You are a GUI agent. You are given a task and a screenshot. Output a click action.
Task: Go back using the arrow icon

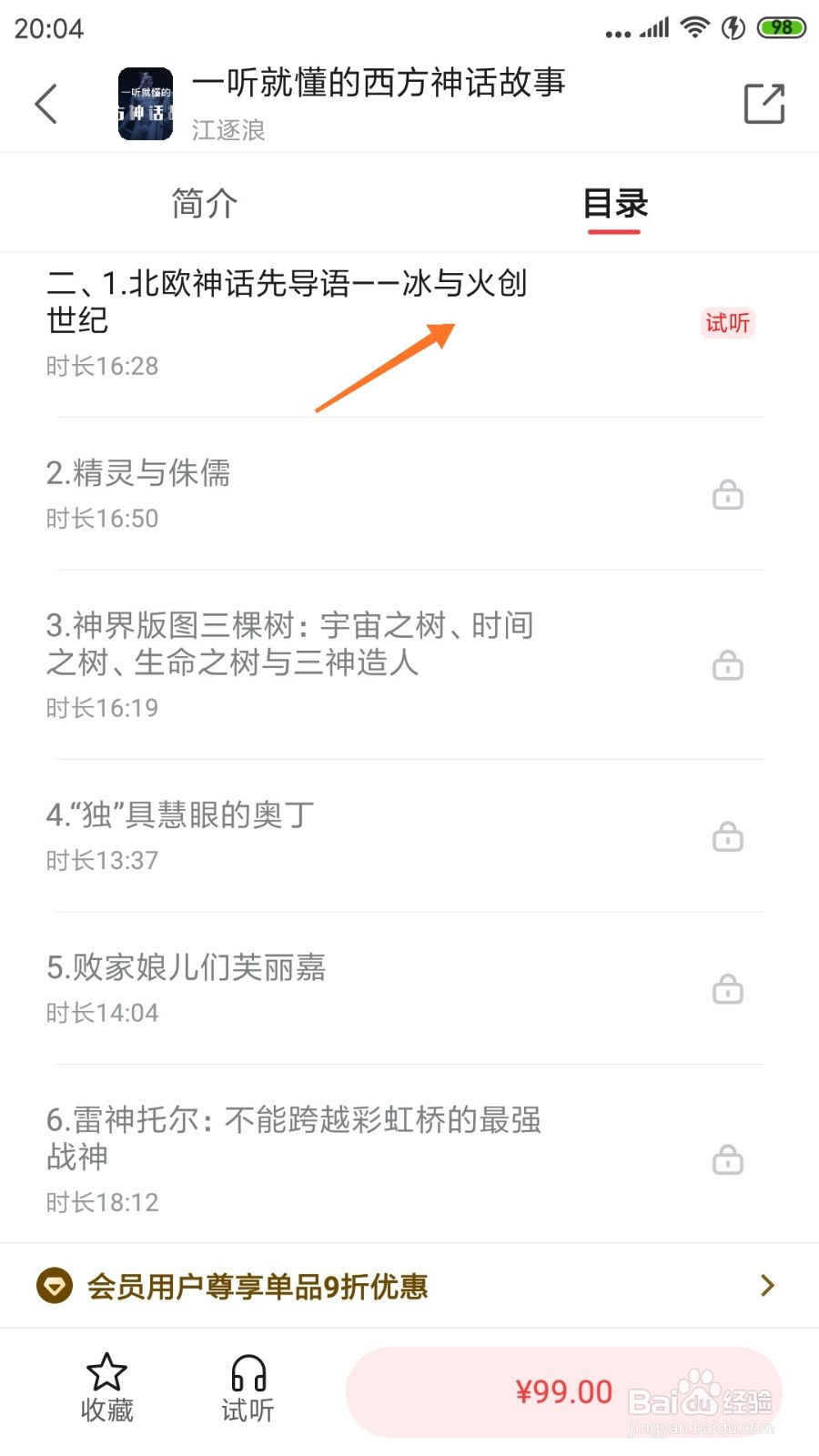click(x=47, y=104)
